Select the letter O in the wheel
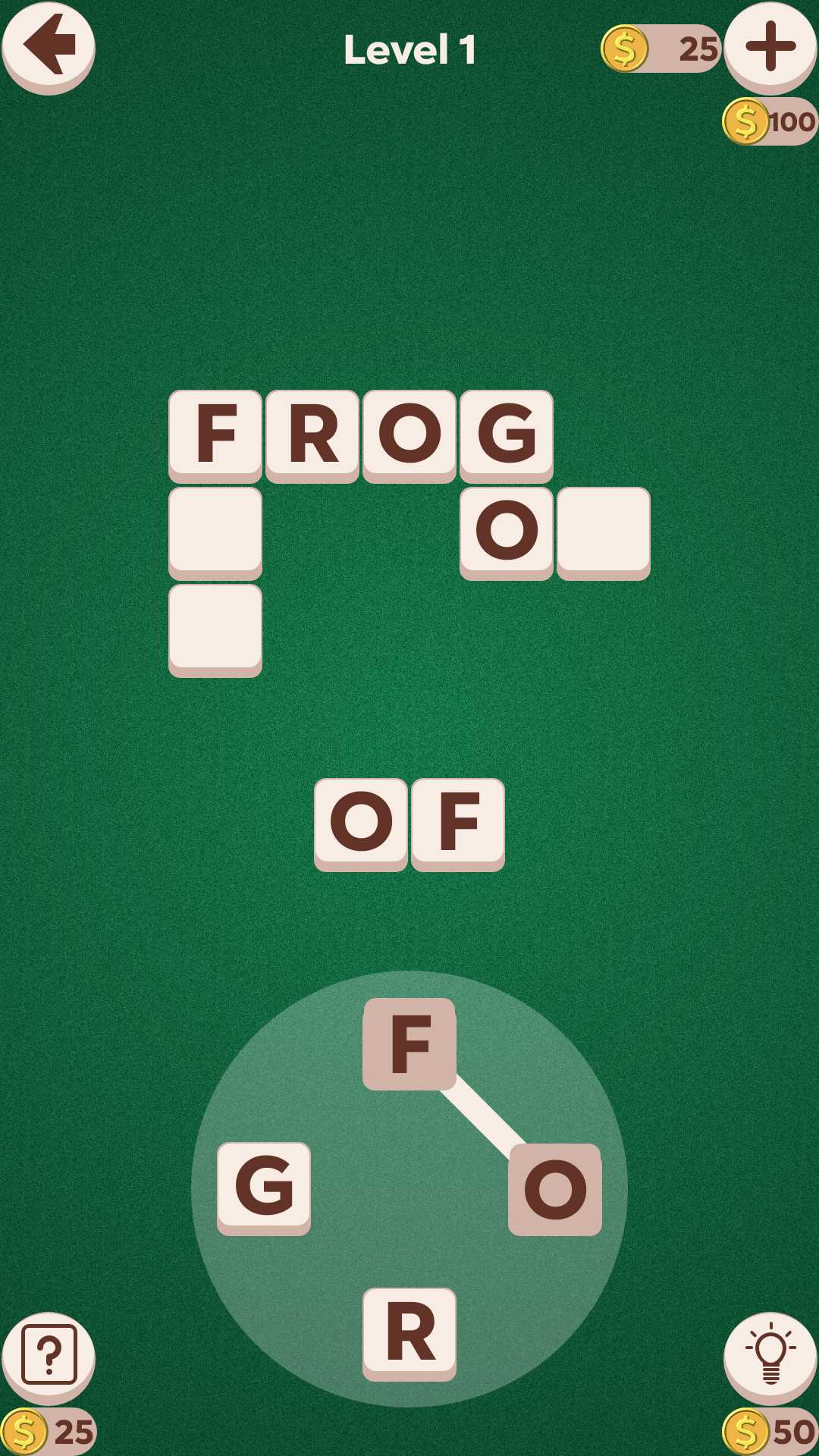This screenshot has height=1456, width=819. coord(555,1190)
